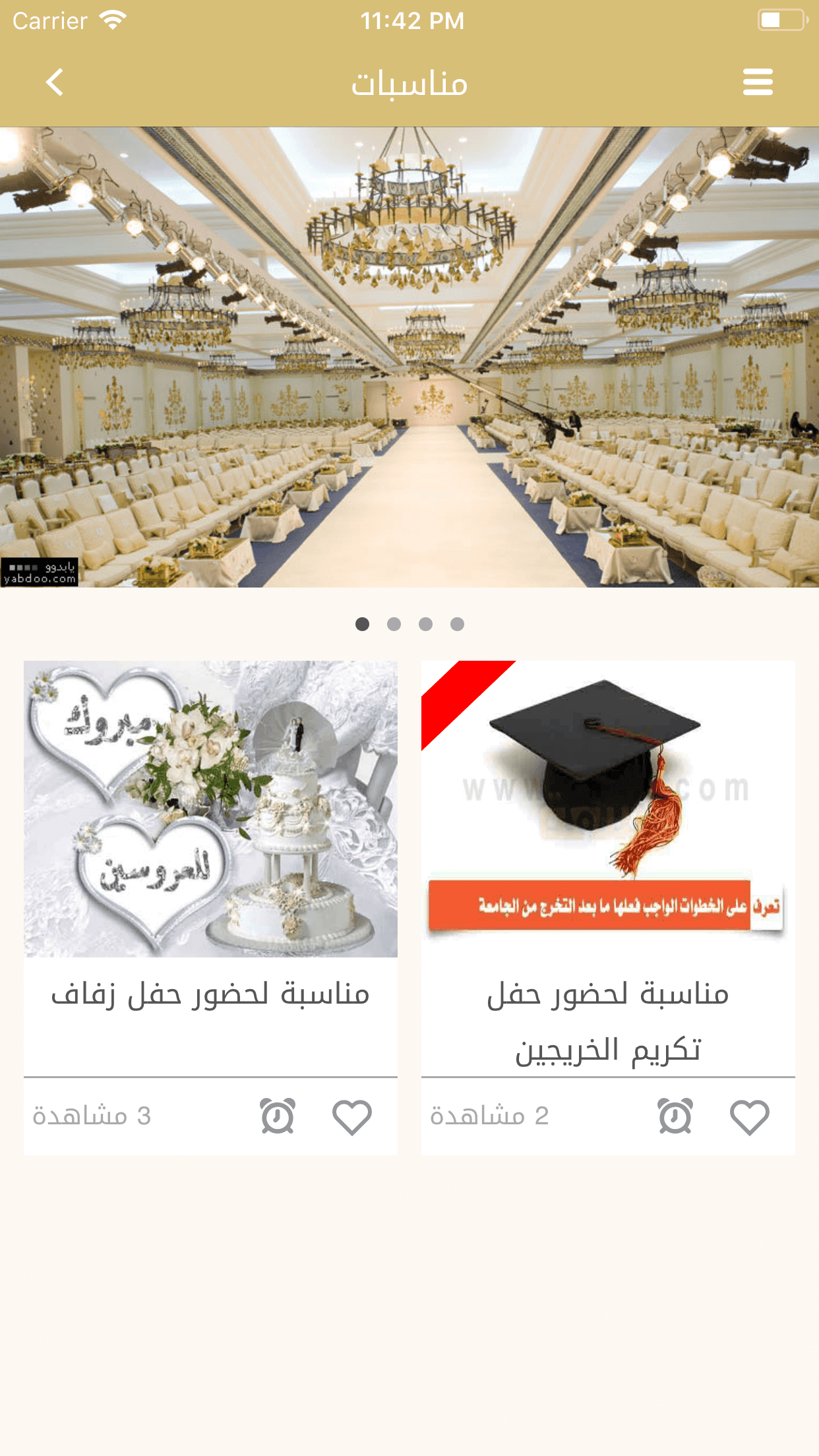Screen dimensions: 819x1456
Task: Set alarm reminder for حفل زفاف occasion
Action: tap(278, 1116)
